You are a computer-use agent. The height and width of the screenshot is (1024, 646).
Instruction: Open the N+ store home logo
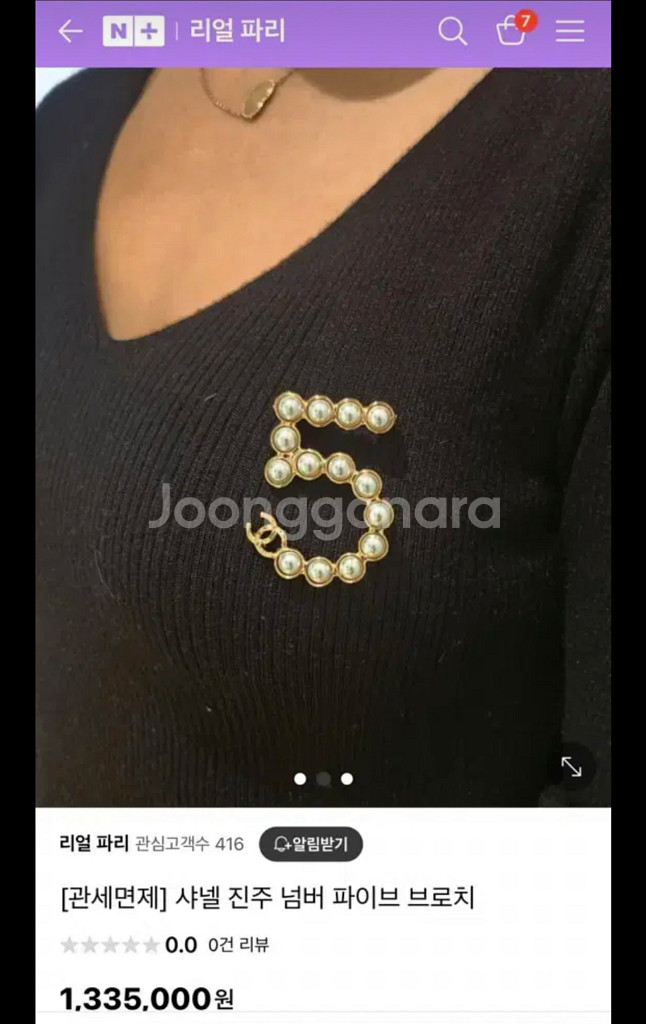coord(133,31)
